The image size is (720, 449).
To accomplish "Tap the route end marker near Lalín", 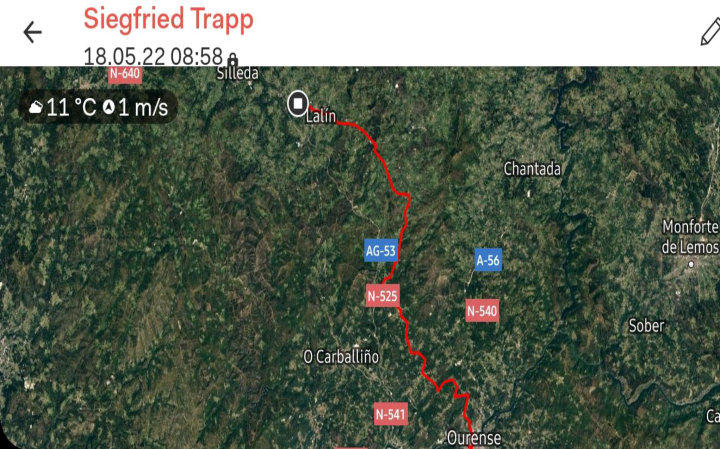I will (298, 103).
